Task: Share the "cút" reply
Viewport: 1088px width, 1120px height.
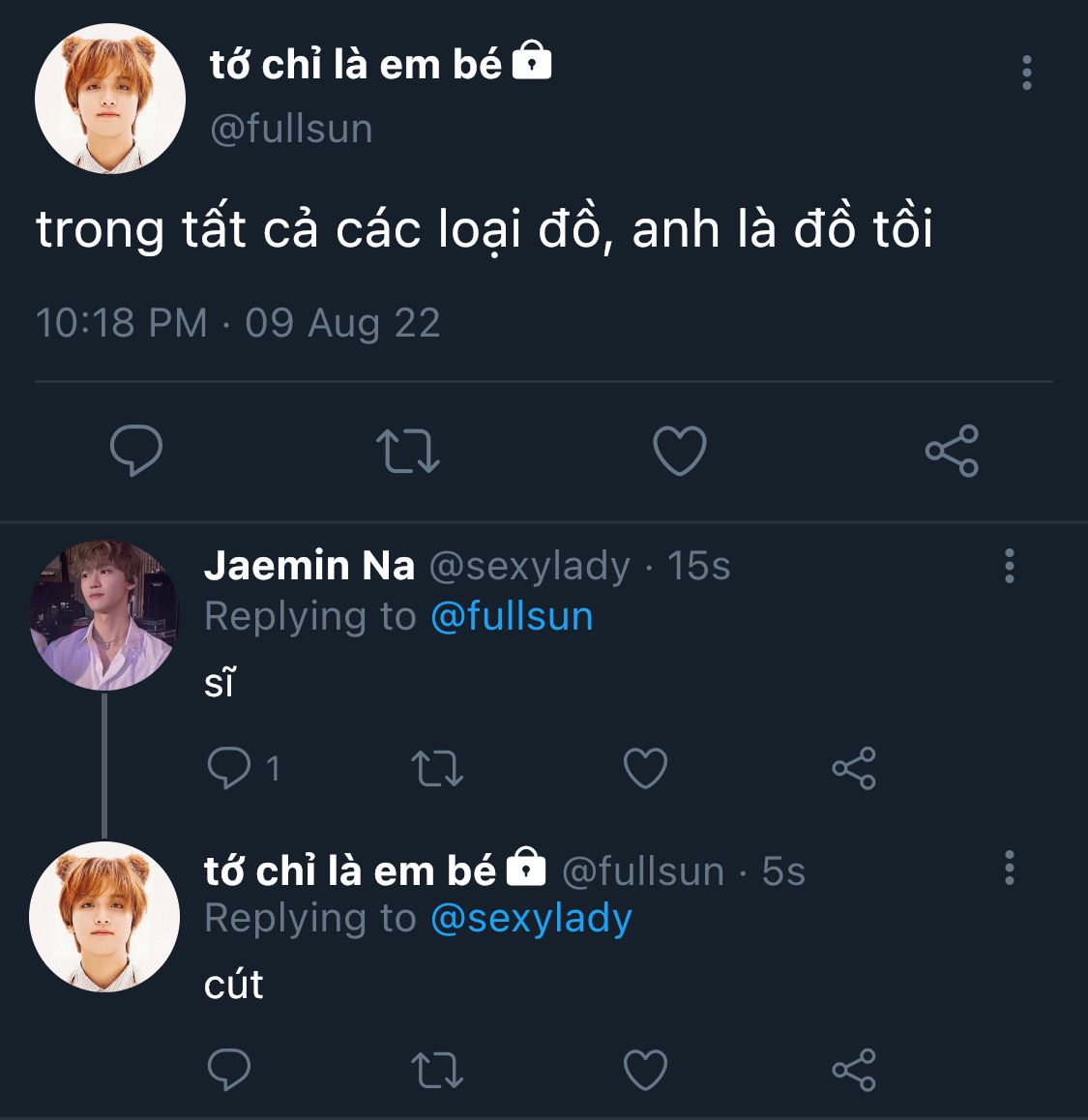Action: pyautogui.click(x=854, y=1070)
